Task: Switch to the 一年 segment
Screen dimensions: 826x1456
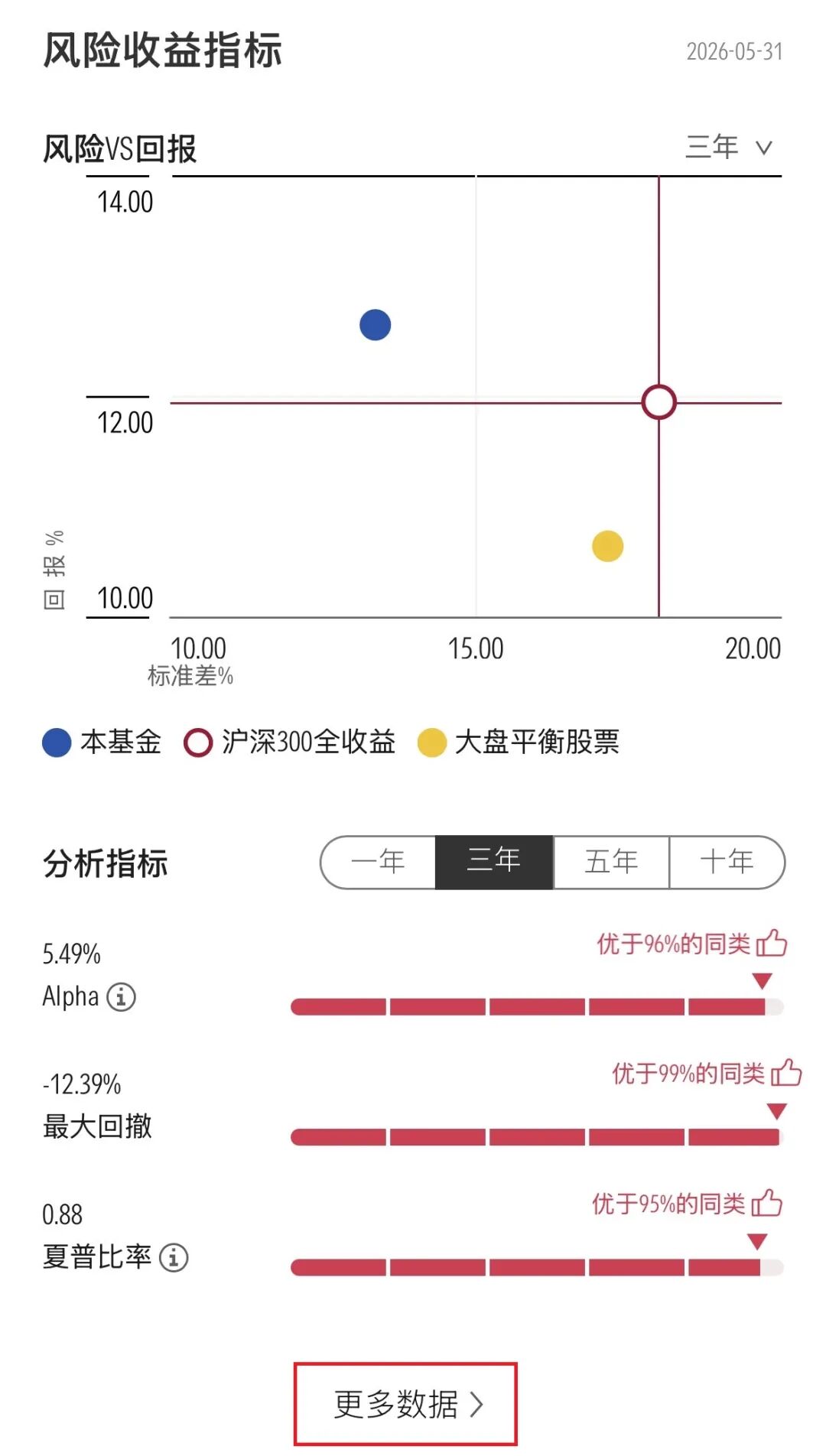Action: point(379,862)
